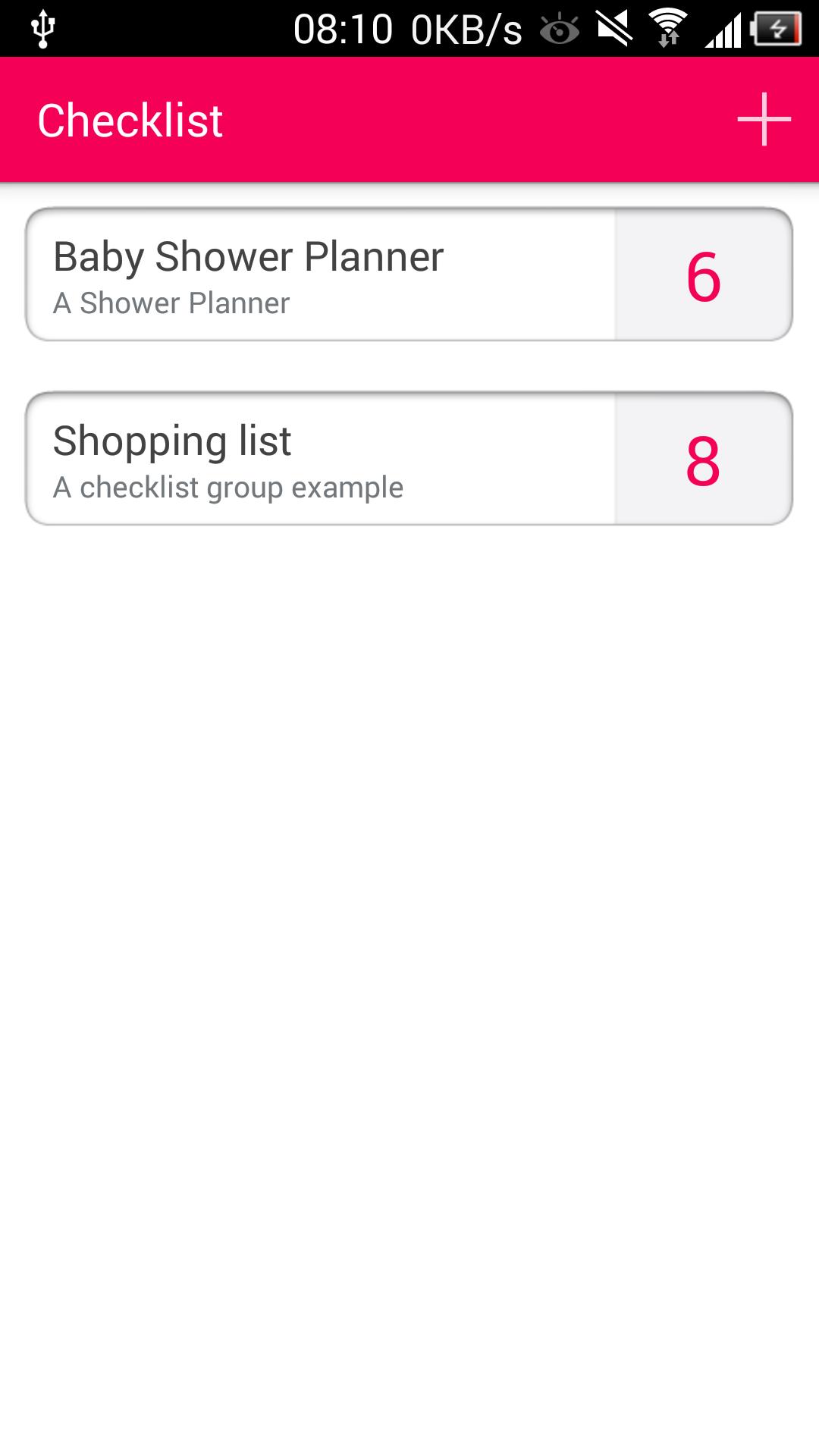Screen dimensions: 819x1456
Task: Tap the plus icon to add a checklist
Action: (764, 119)
